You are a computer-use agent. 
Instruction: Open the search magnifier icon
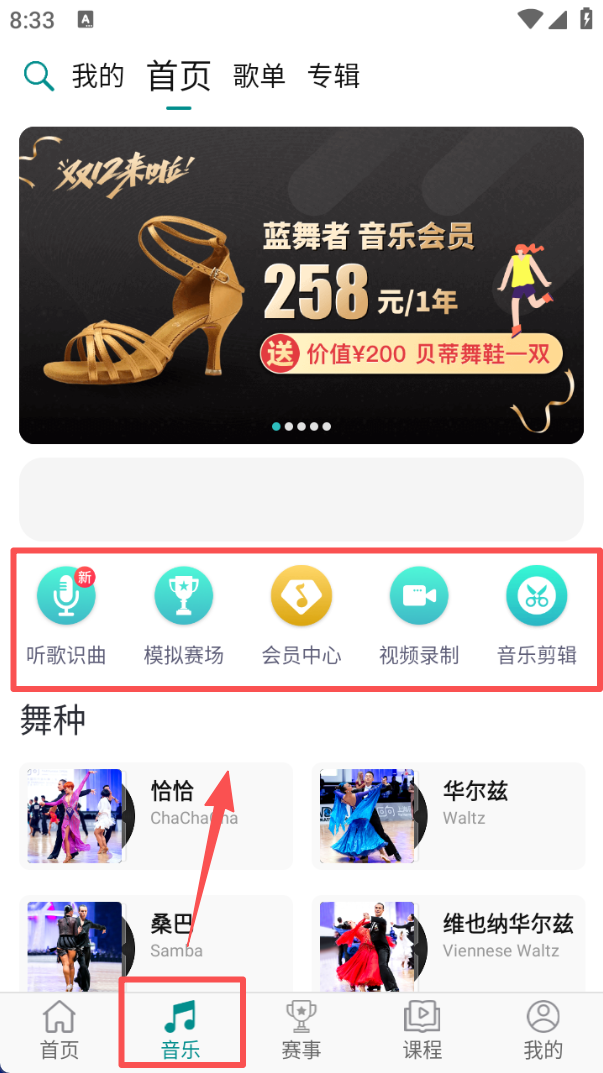pos(38,76)
